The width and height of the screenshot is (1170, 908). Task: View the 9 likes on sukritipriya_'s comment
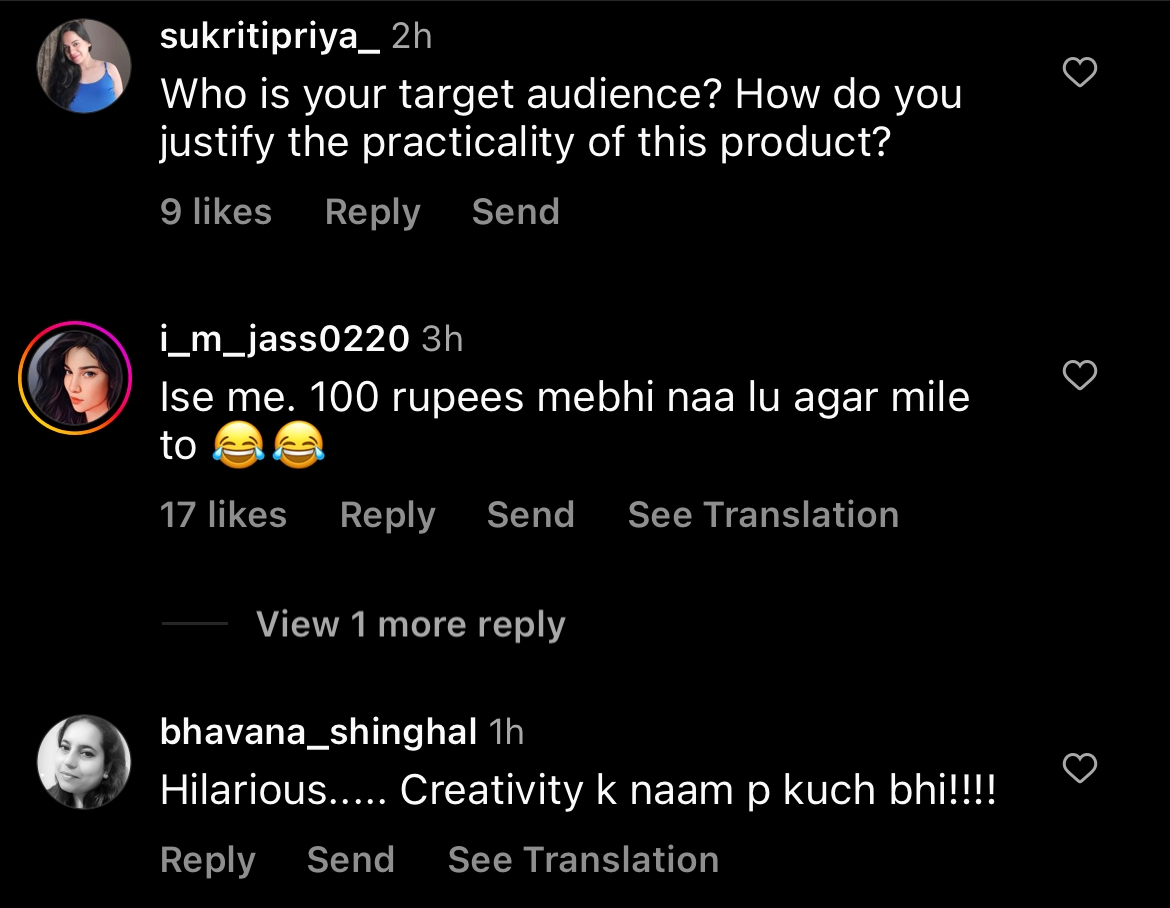pyautogui.click(x=216, y=212)
